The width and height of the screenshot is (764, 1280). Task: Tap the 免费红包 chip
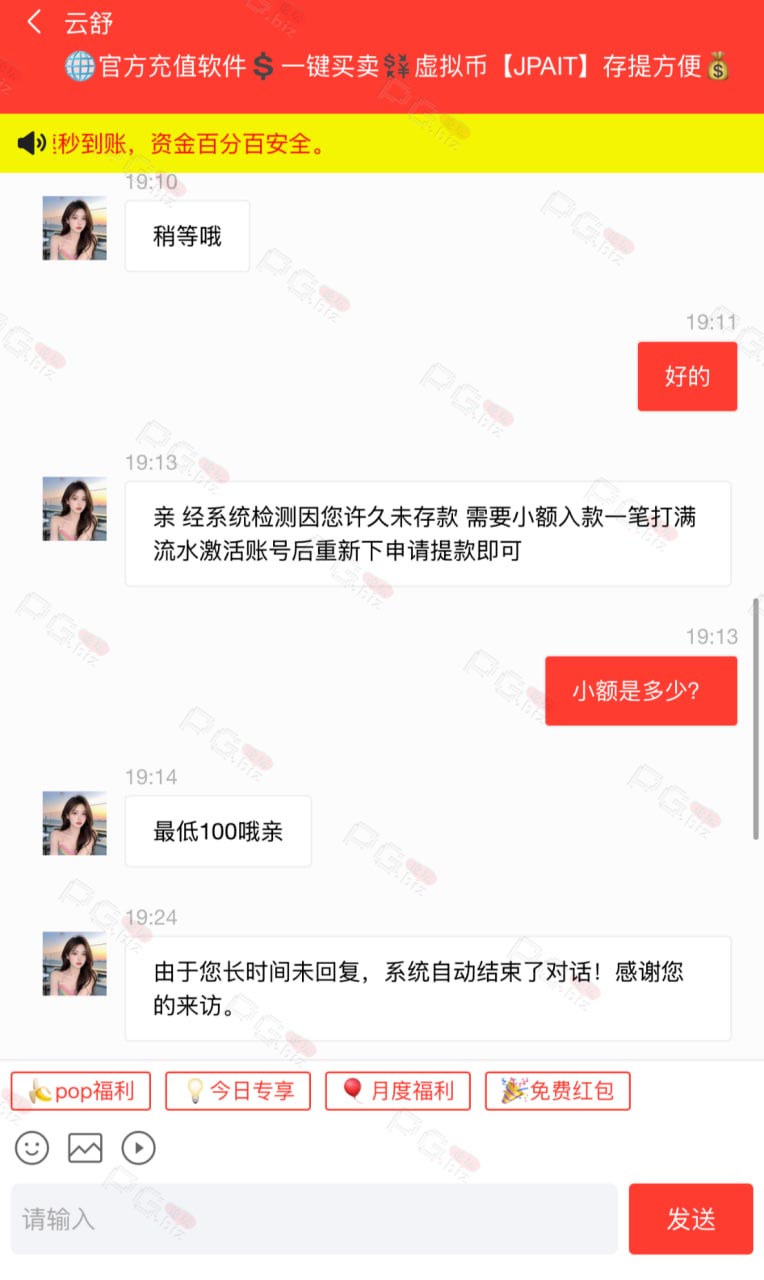[558, 1091]
